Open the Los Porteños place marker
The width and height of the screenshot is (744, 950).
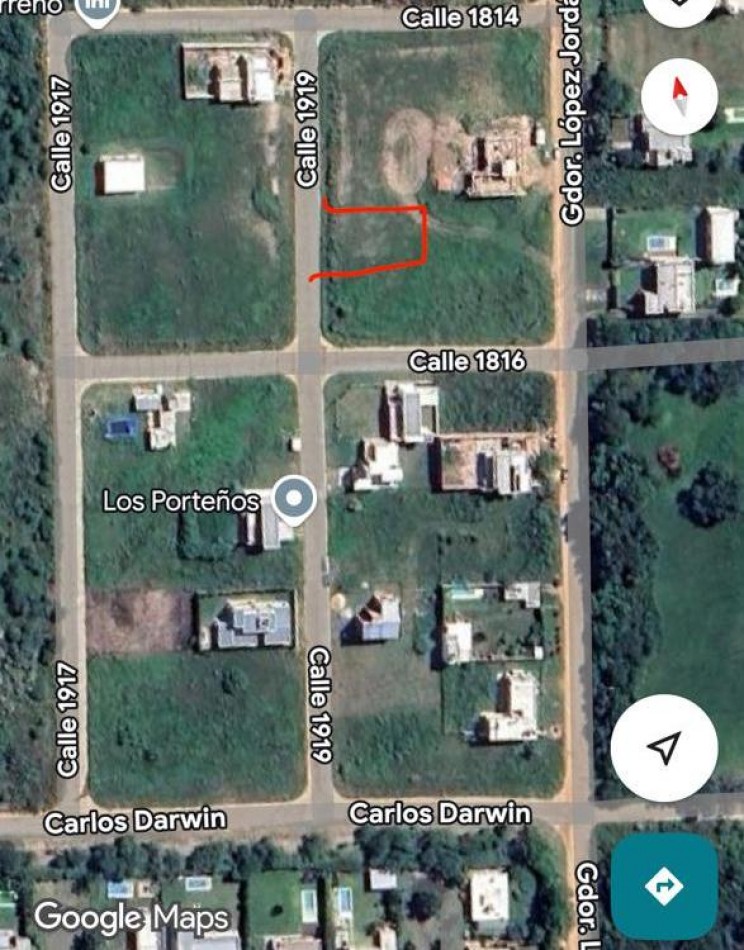click(294, 498)
